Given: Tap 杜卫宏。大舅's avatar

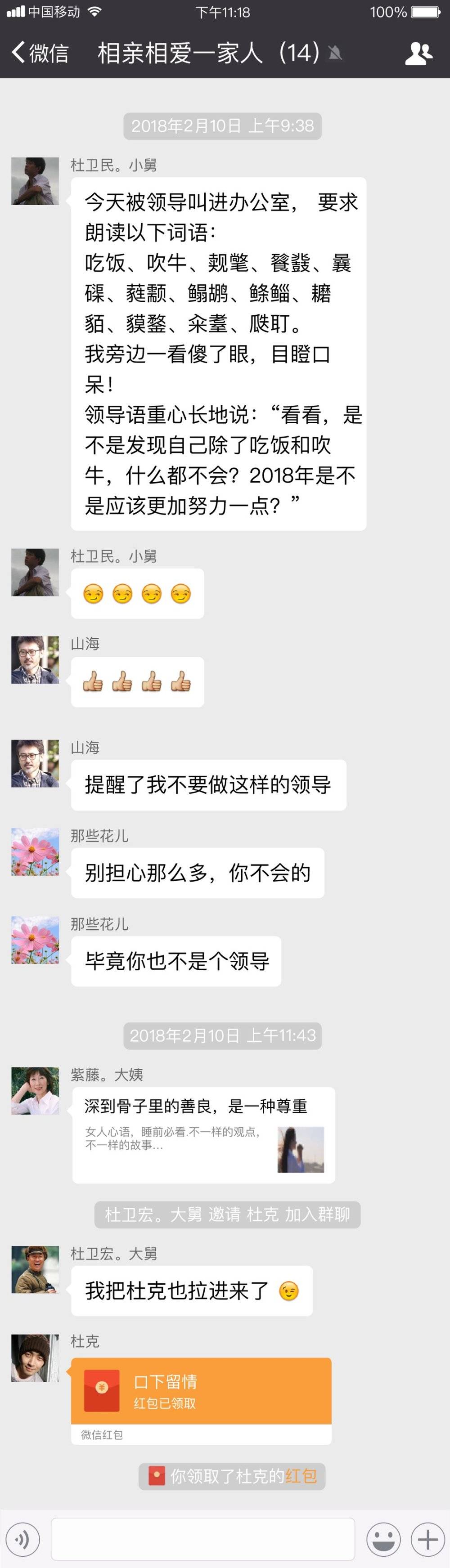Looking at the screenshot, I should 35,1270.
